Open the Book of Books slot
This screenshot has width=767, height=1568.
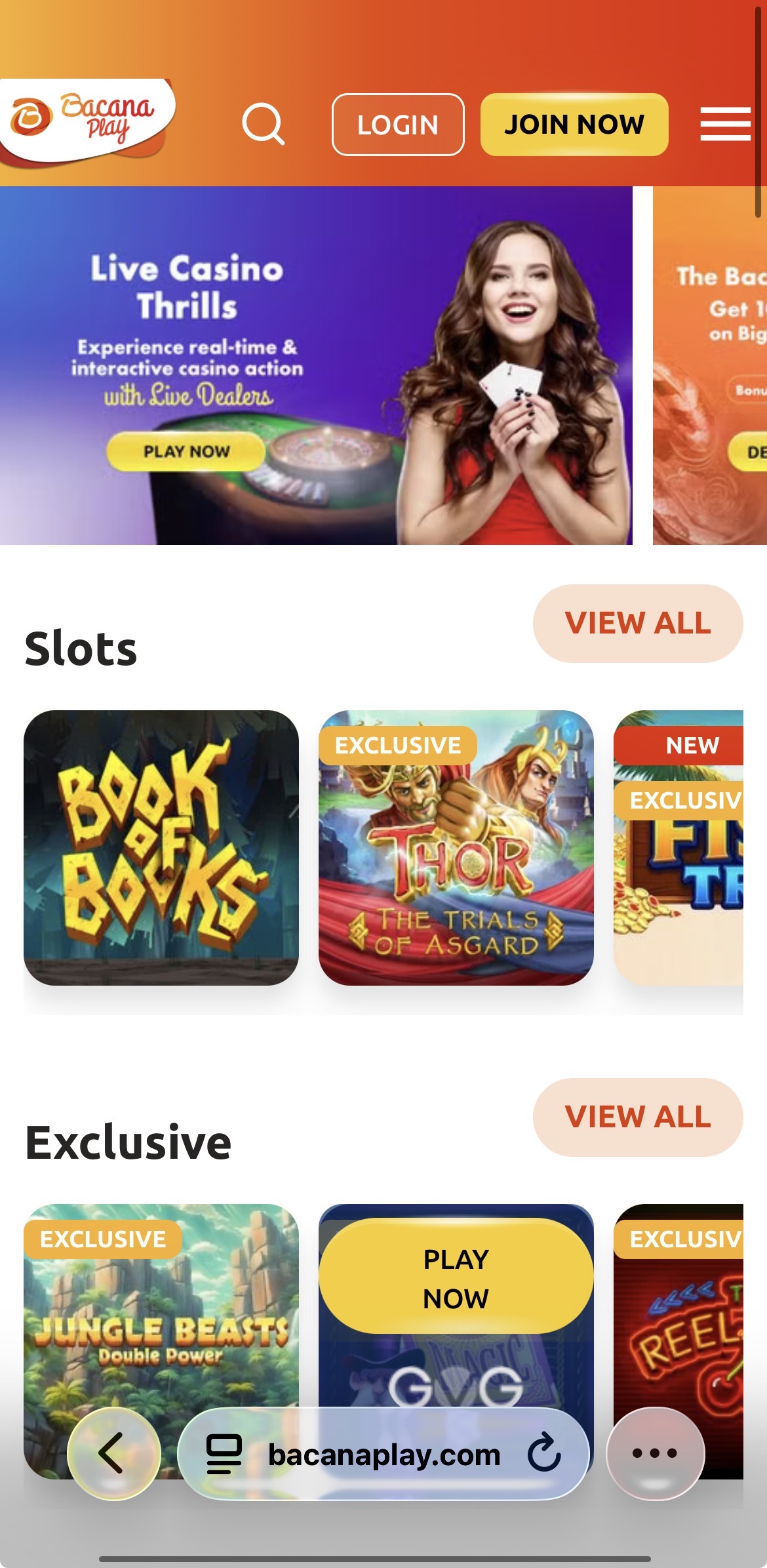pos(161,847)
